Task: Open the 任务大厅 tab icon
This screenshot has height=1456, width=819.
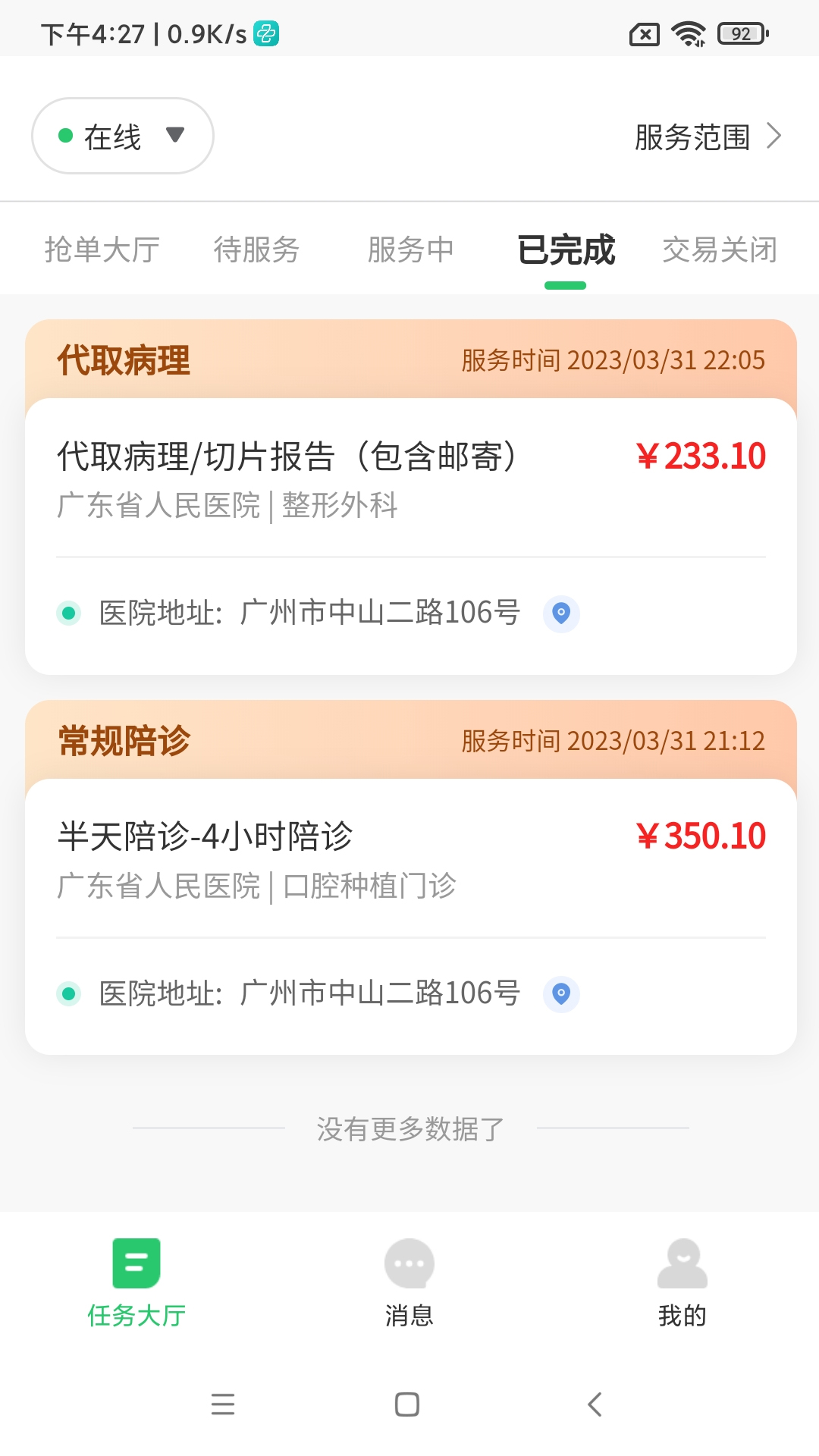Action: click(x=136, y=1264)
